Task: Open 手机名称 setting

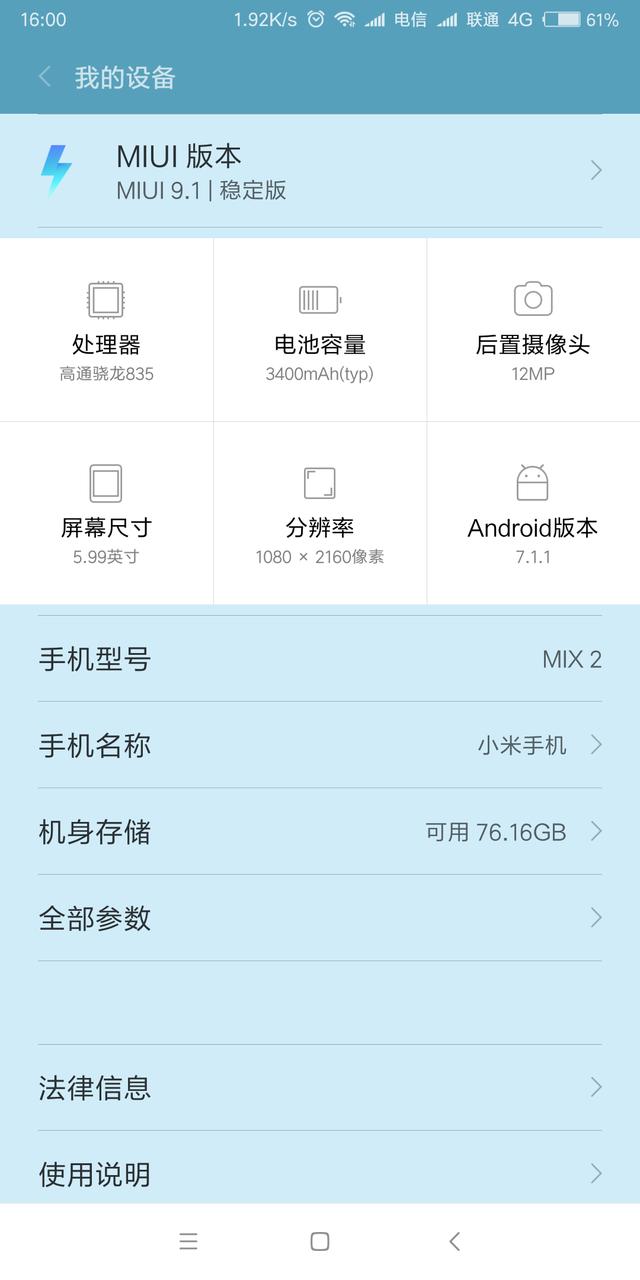Action: (320, 745)
